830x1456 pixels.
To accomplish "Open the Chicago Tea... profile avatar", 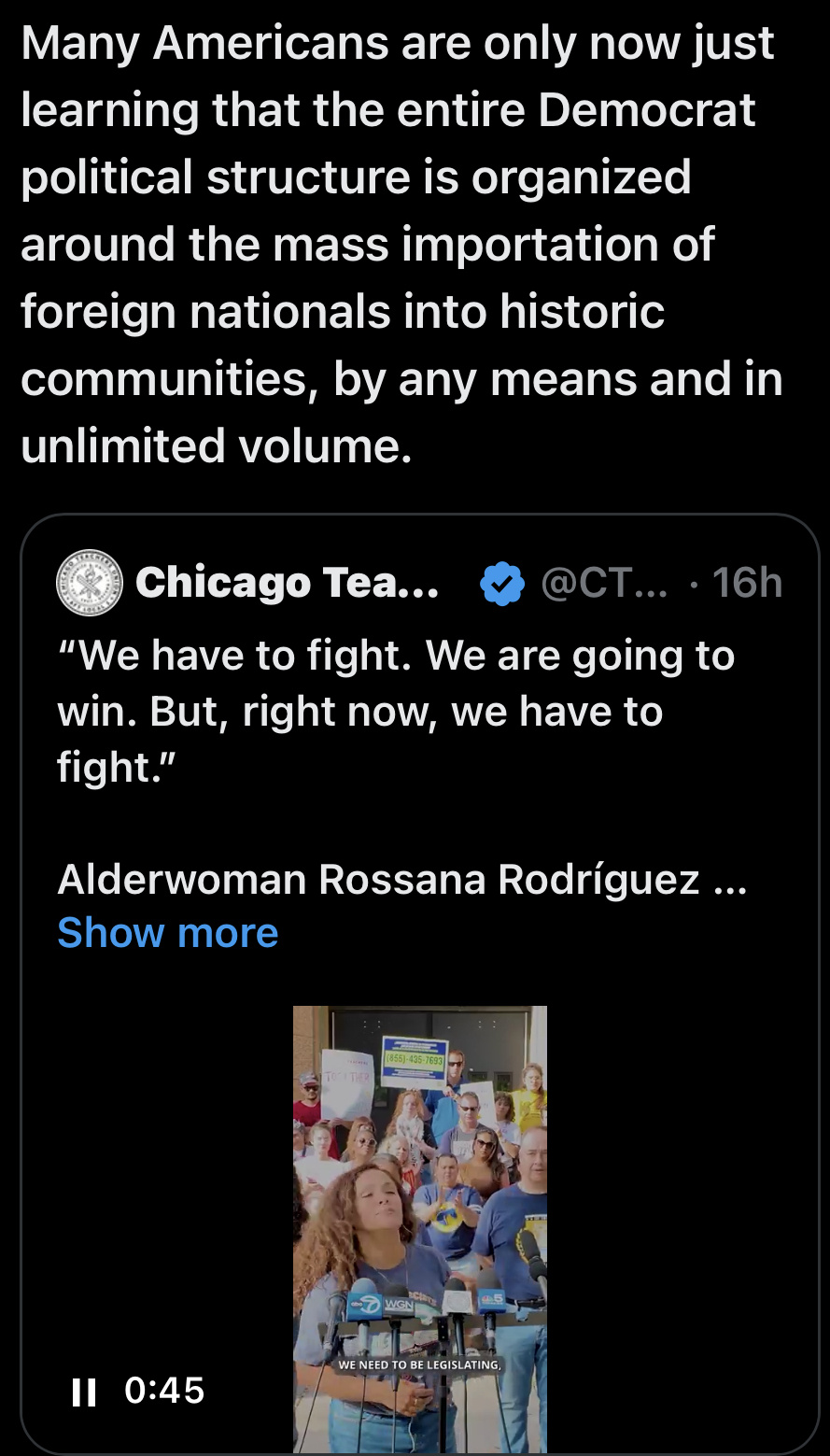I will click(90, 583).
